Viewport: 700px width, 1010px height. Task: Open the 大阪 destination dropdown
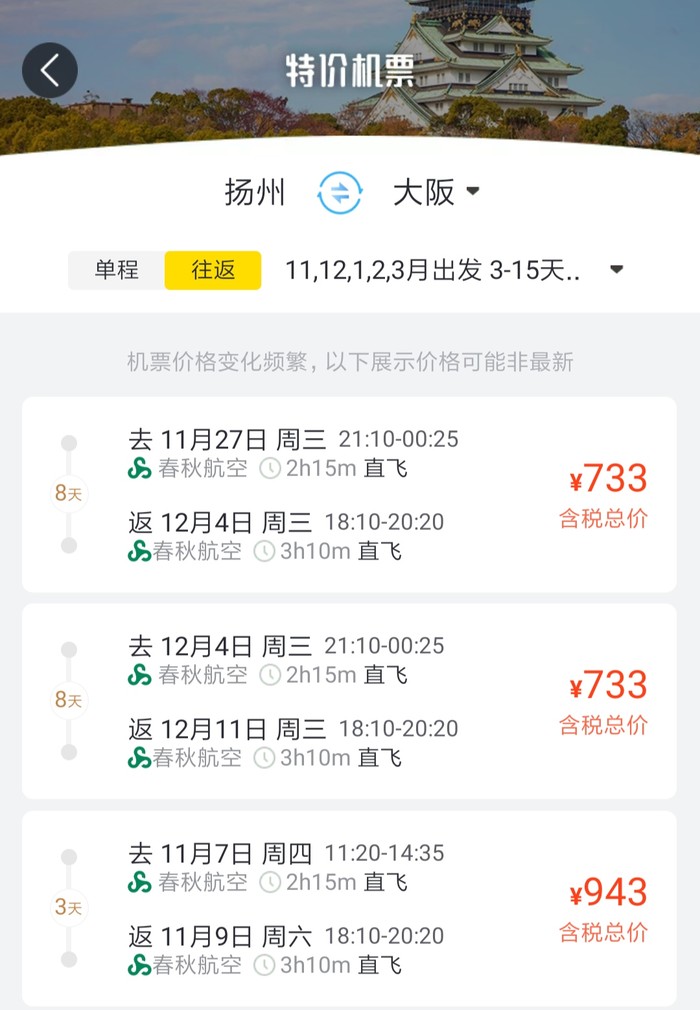(x=437, y=193)
